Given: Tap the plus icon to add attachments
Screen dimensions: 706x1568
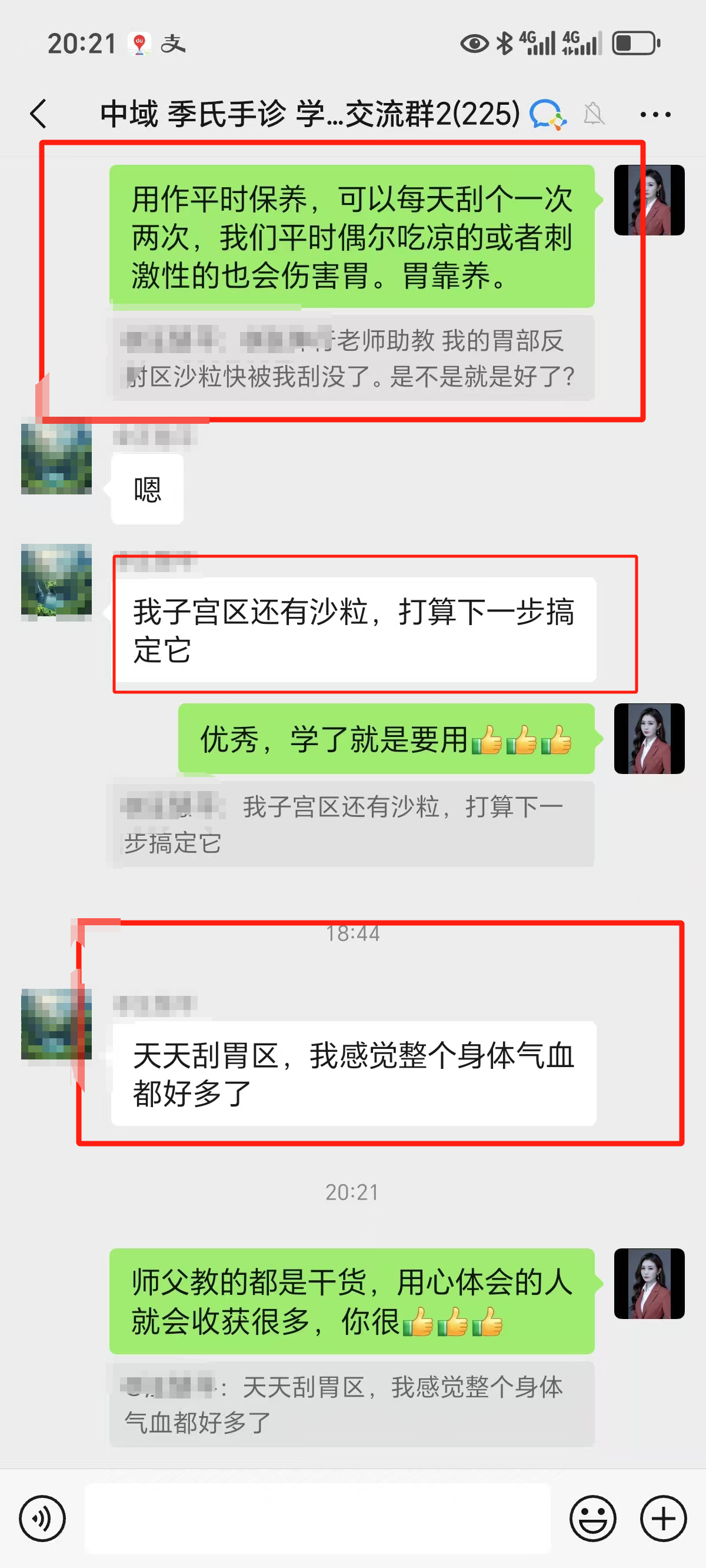Looking at the screenshot, I should [662, 1518].
